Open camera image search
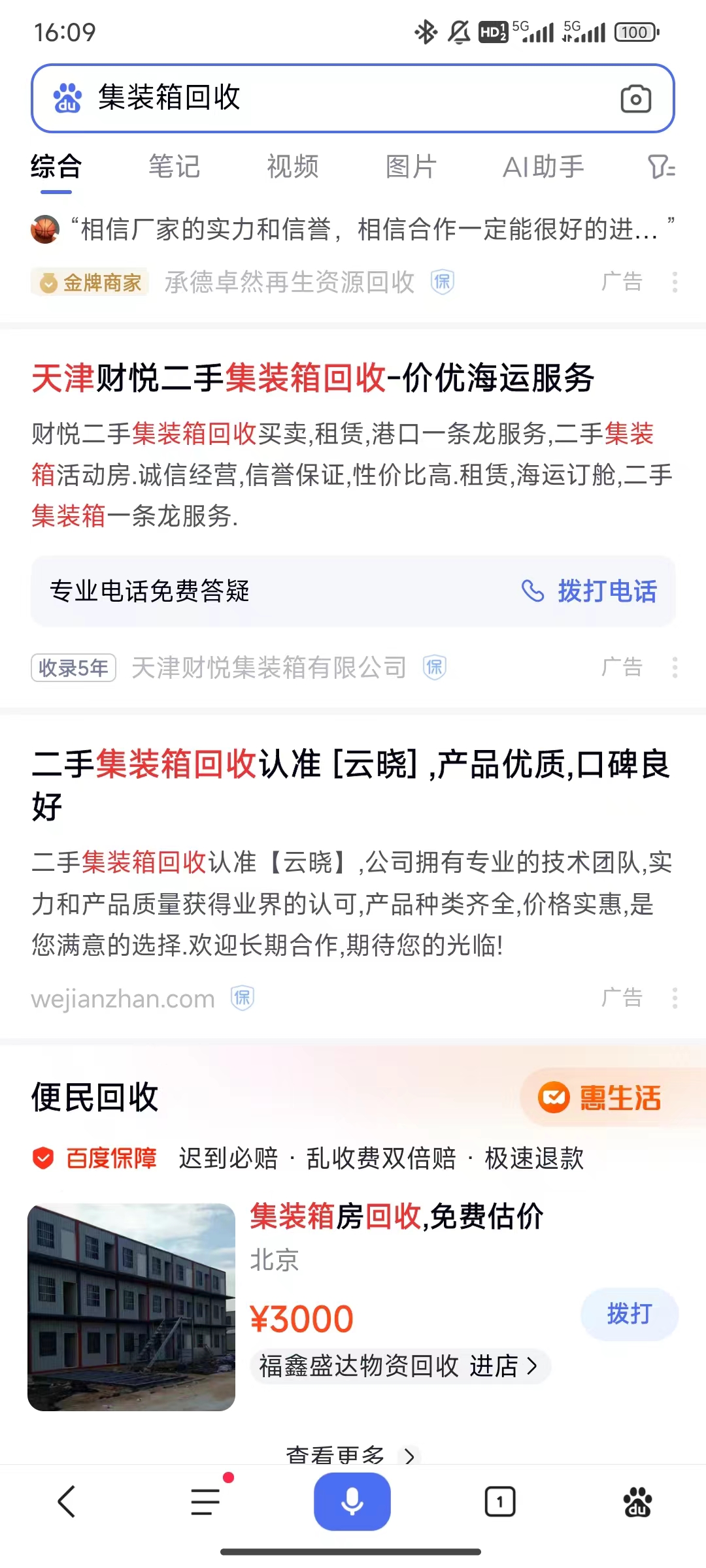 [635, 99]
